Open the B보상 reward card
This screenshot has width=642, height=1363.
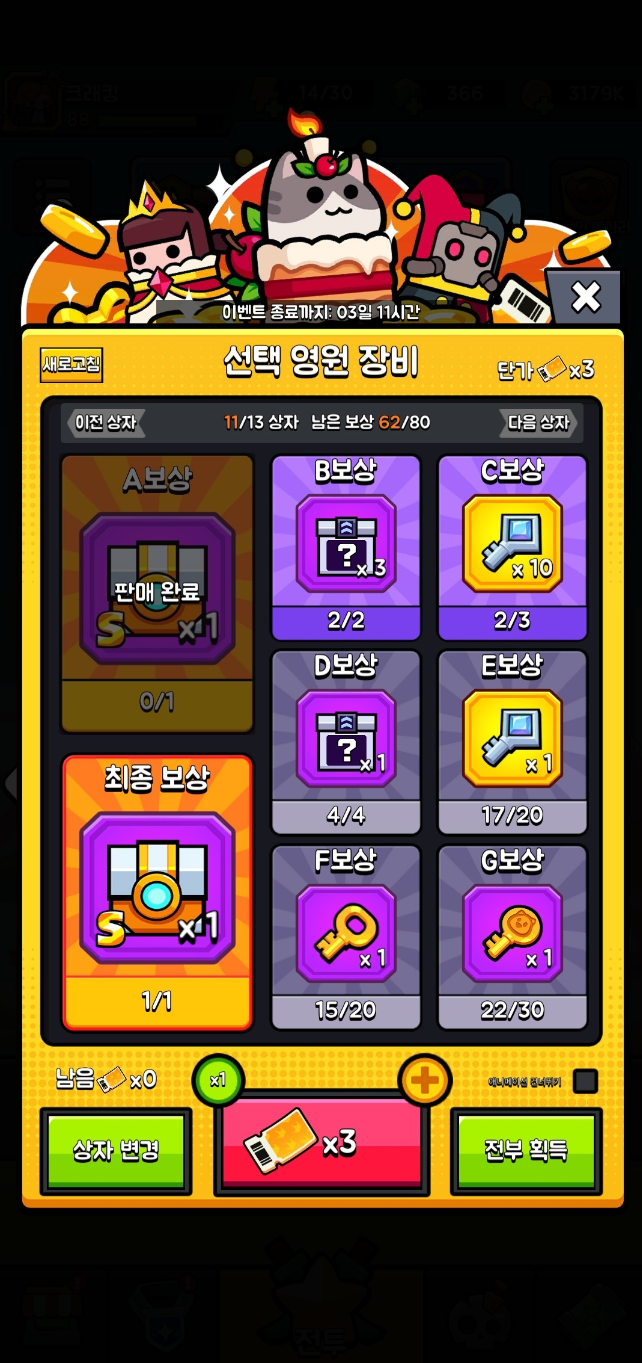click(x=346, y=547)
